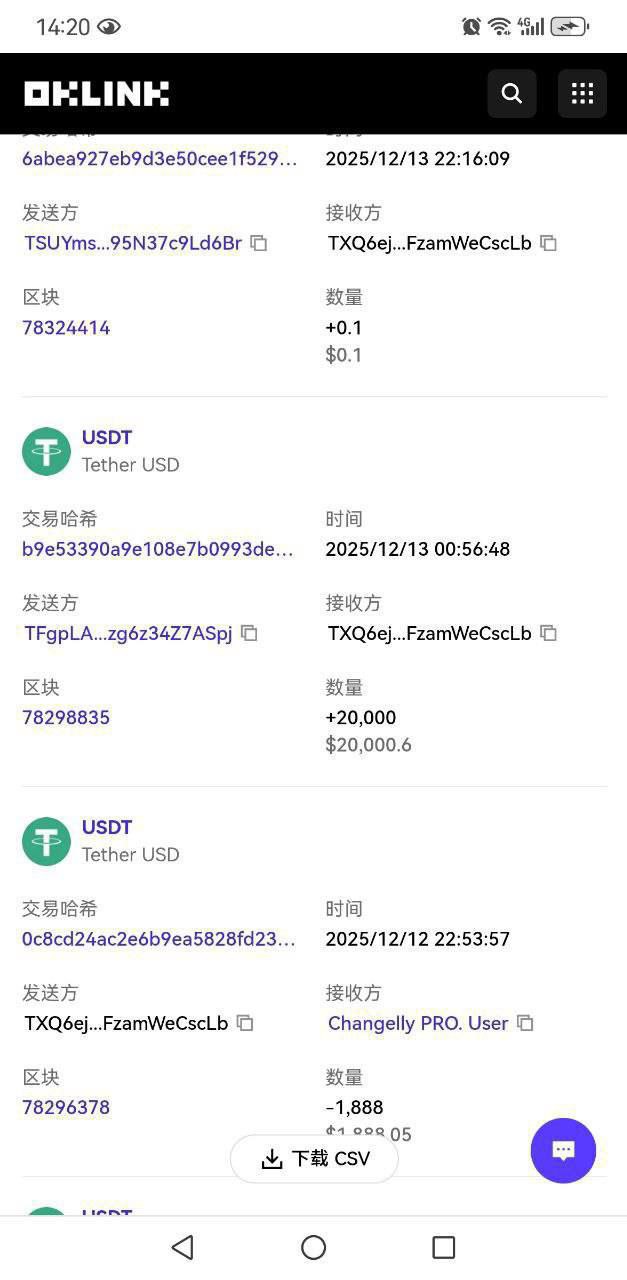
Task: Open the Changelly PRO. User recipient
Action: (x=418, y=1023)
